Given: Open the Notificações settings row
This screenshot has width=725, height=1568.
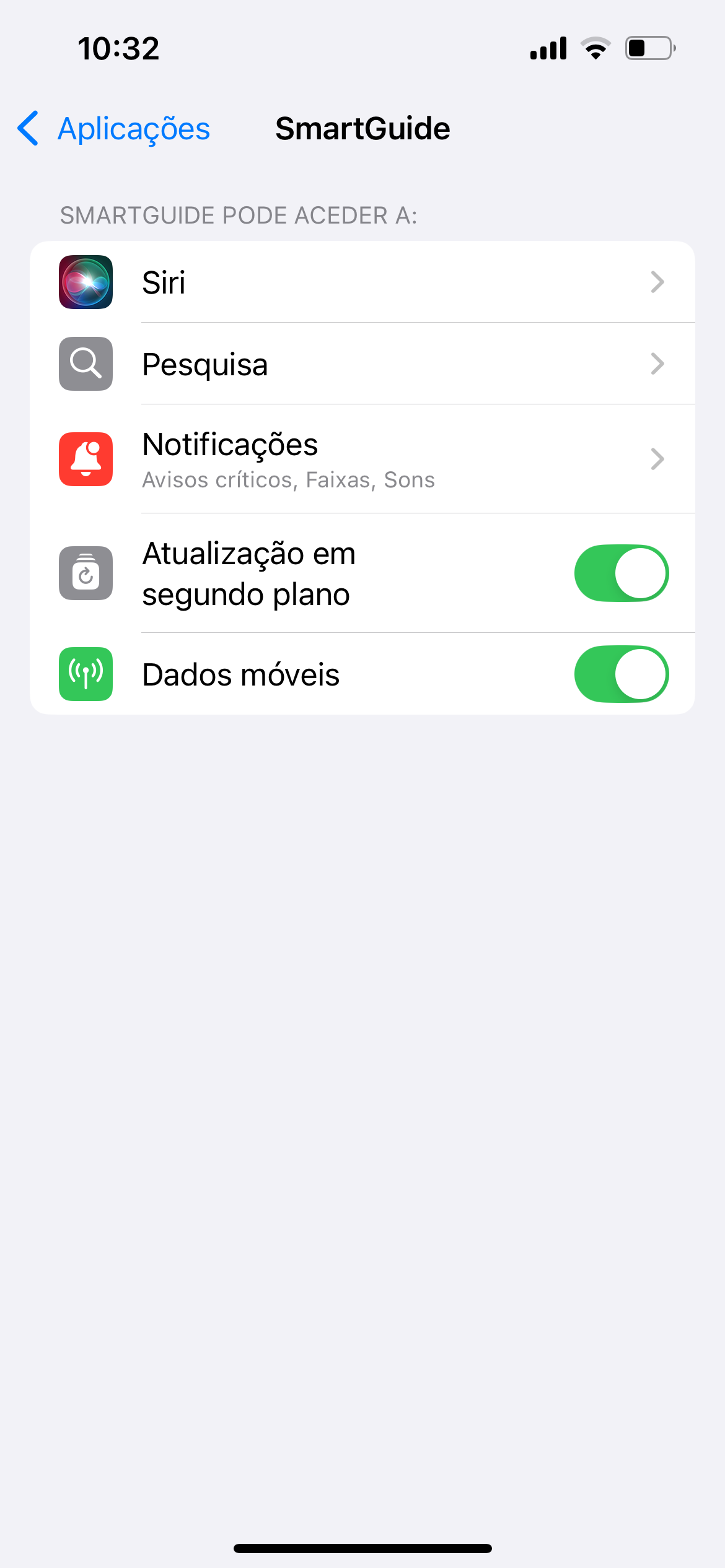Looking at the screenshot, I should click(x=362, y=458).
